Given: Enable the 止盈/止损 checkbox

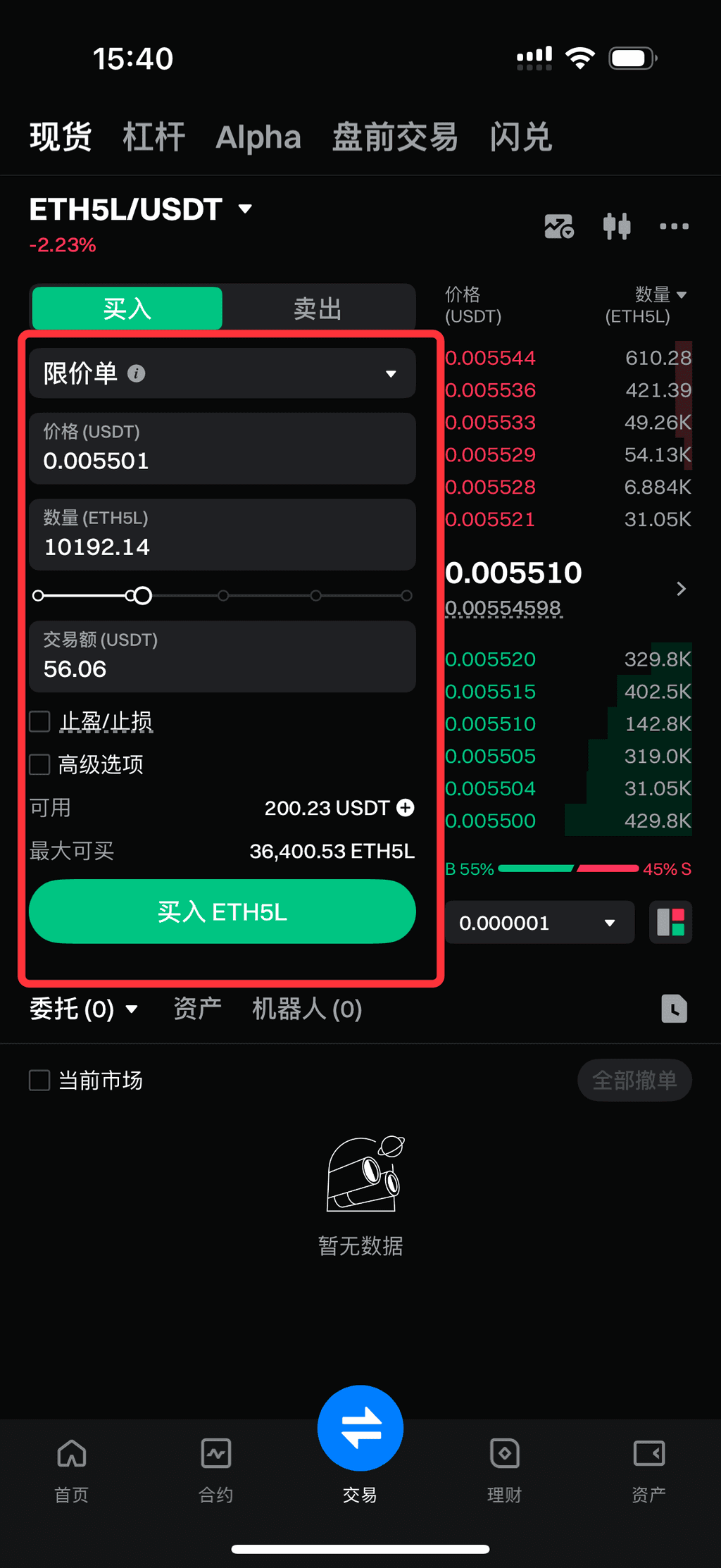Looking at the screenshot, I should 40,721.
